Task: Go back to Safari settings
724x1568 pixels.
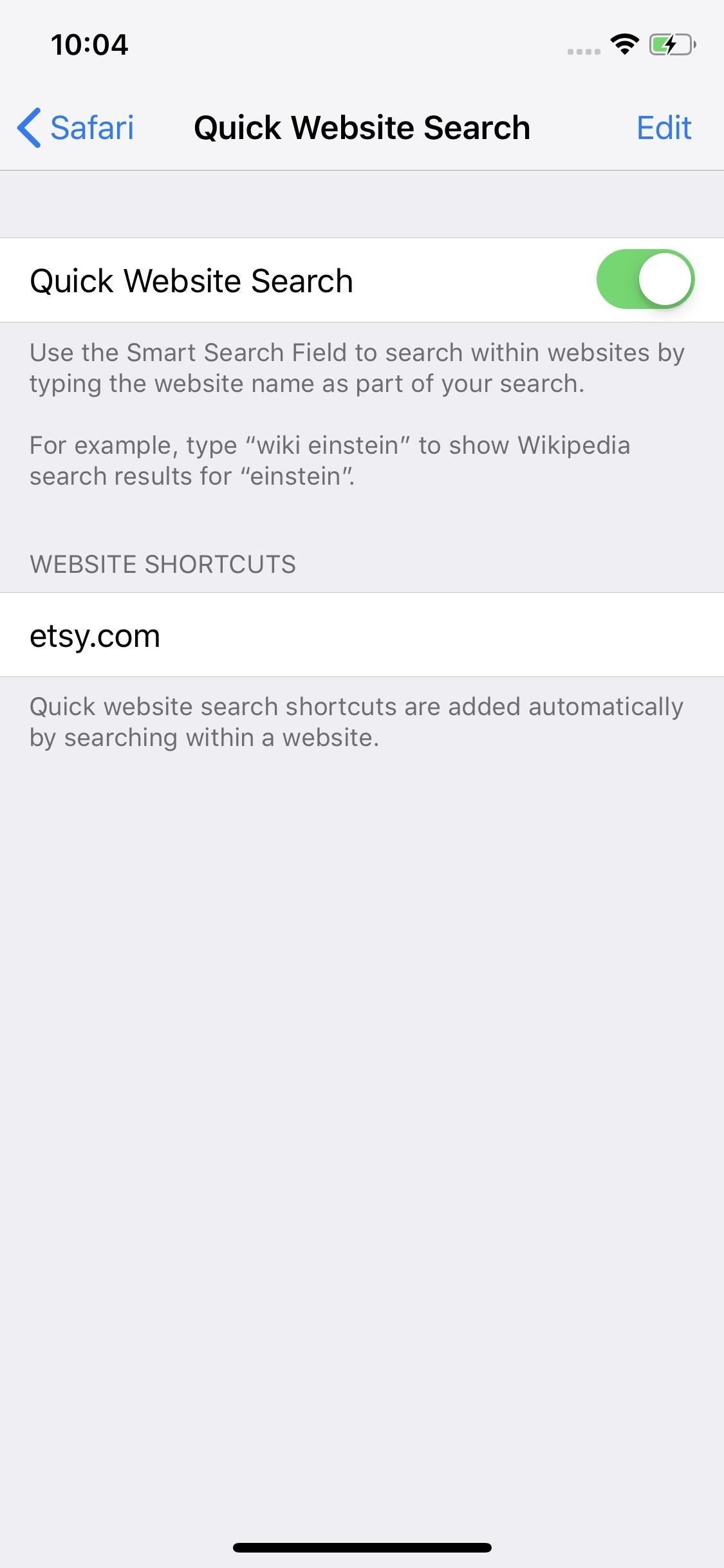Action: pyautogui.click(x=76, y=127)
